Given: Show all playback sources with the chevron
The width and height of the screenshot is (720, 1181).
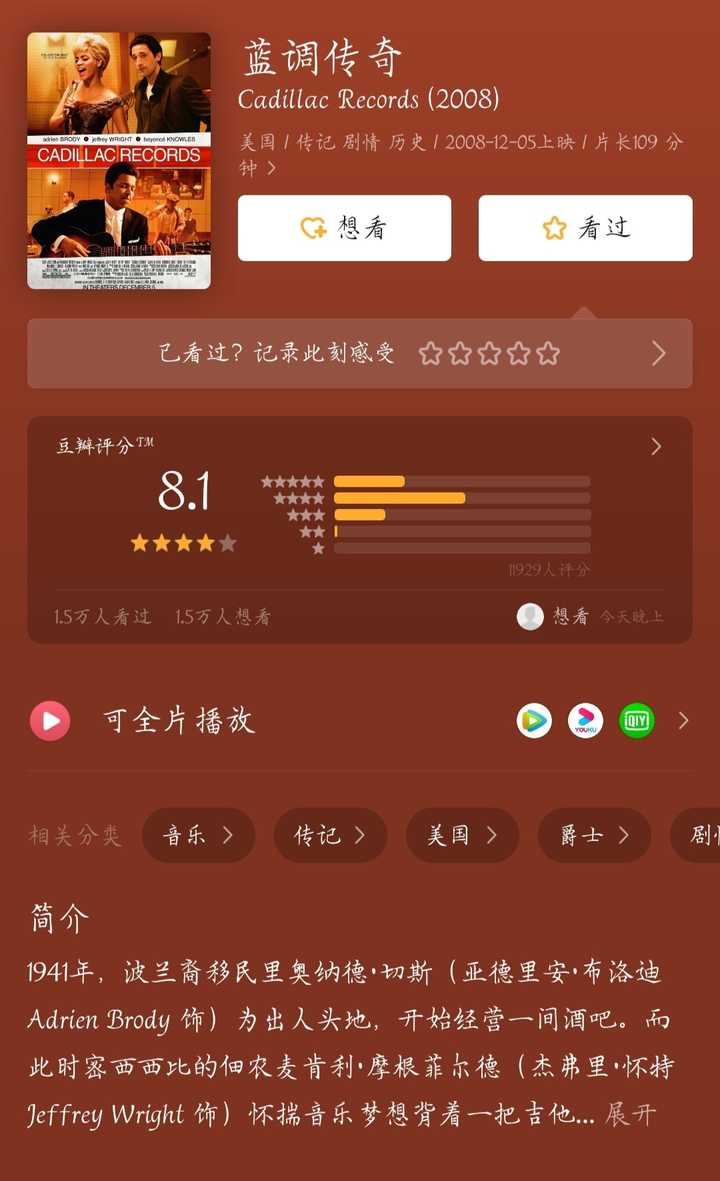Looking at the screenshot, I should 683,720.
